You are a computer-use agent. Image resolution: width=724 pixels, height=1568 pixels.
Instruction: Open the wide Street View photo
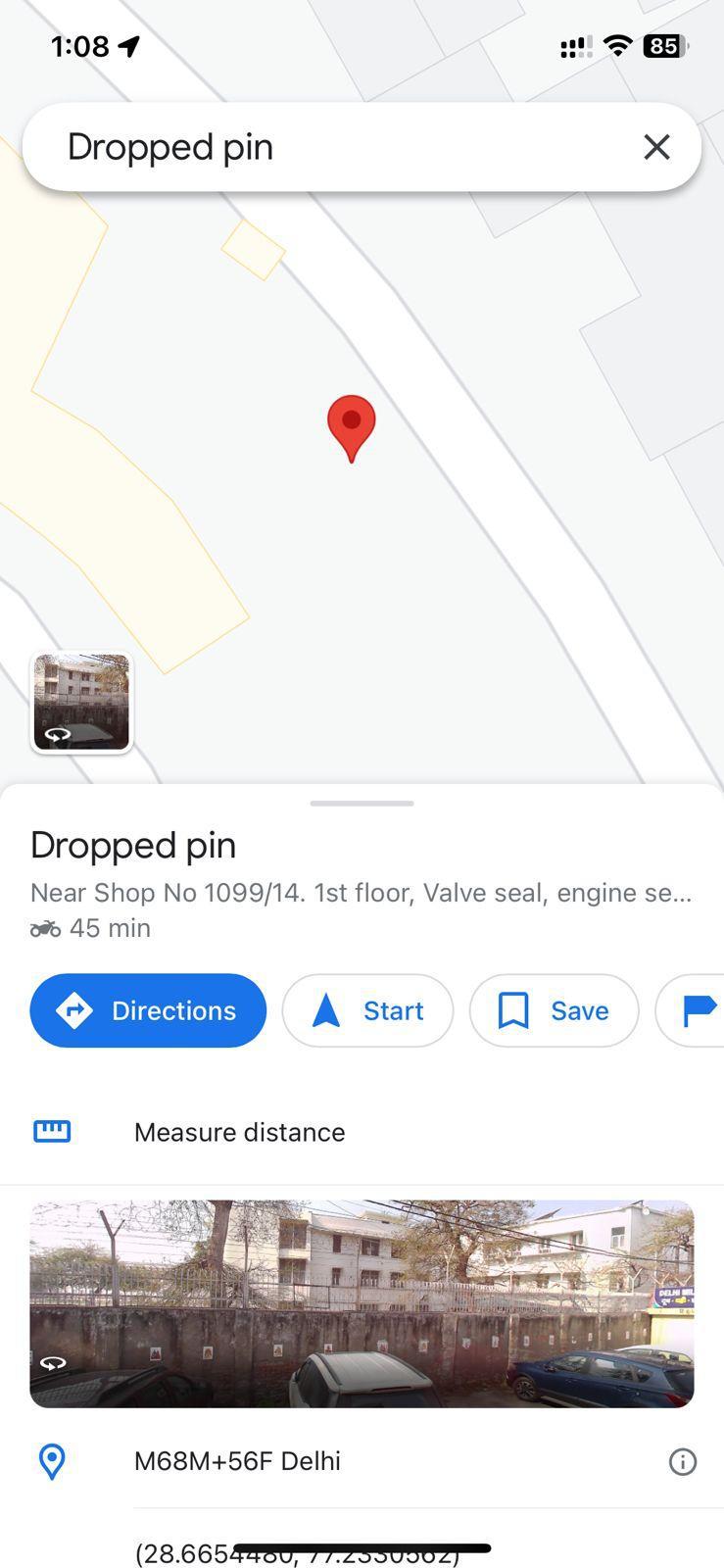(x=362, y=1303)
